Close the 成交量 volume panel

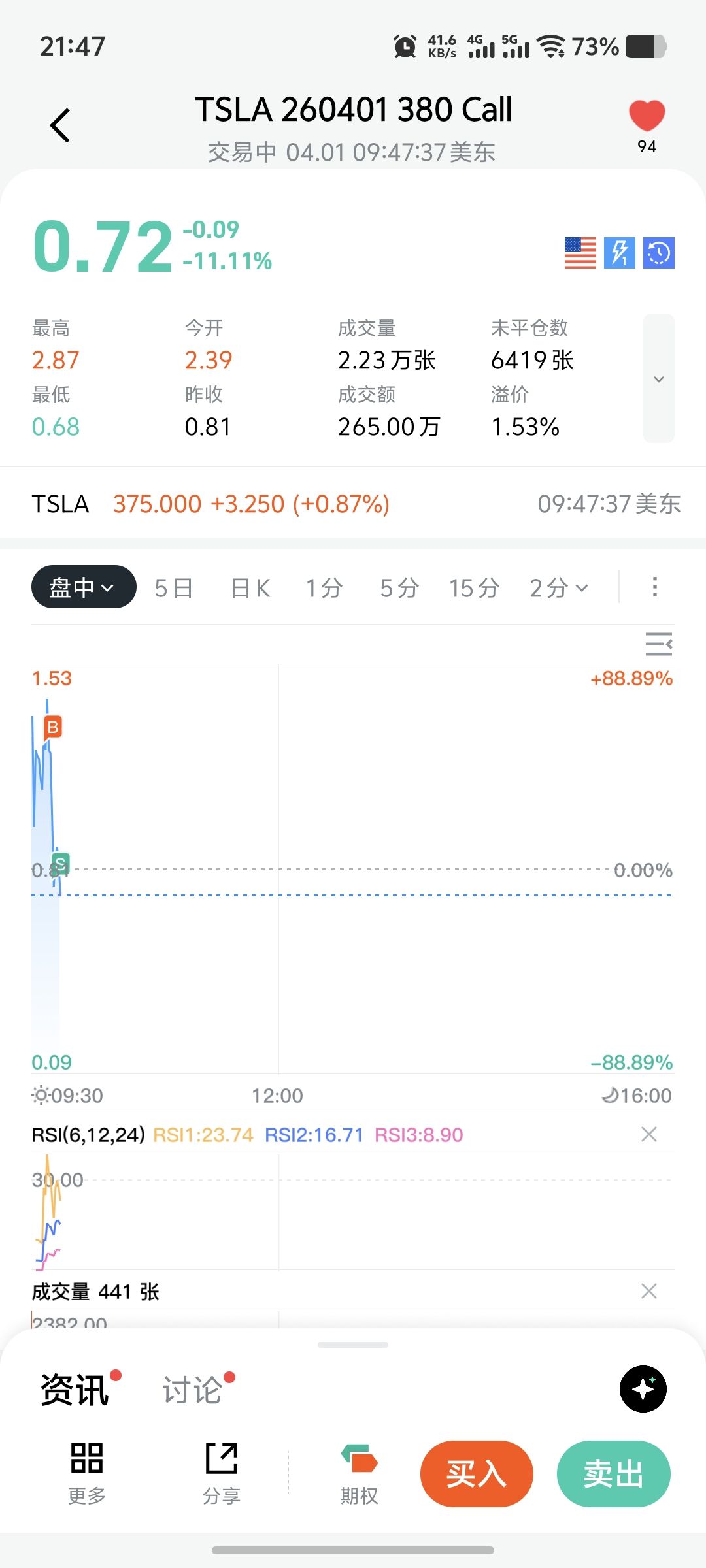point(648,1291)
